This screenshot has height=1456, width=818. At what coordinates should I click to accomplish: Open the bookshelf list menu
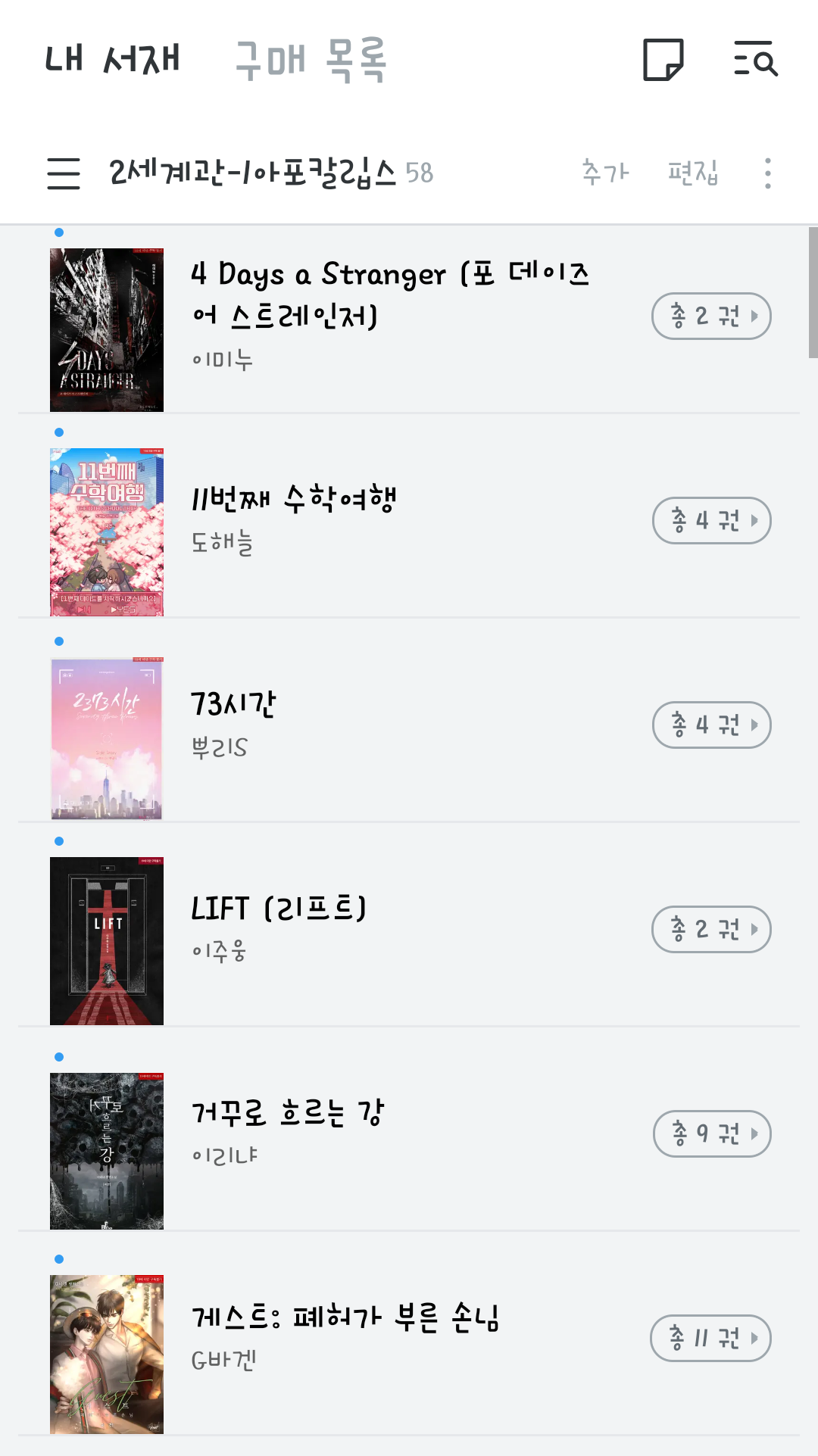tap(64, 173)
